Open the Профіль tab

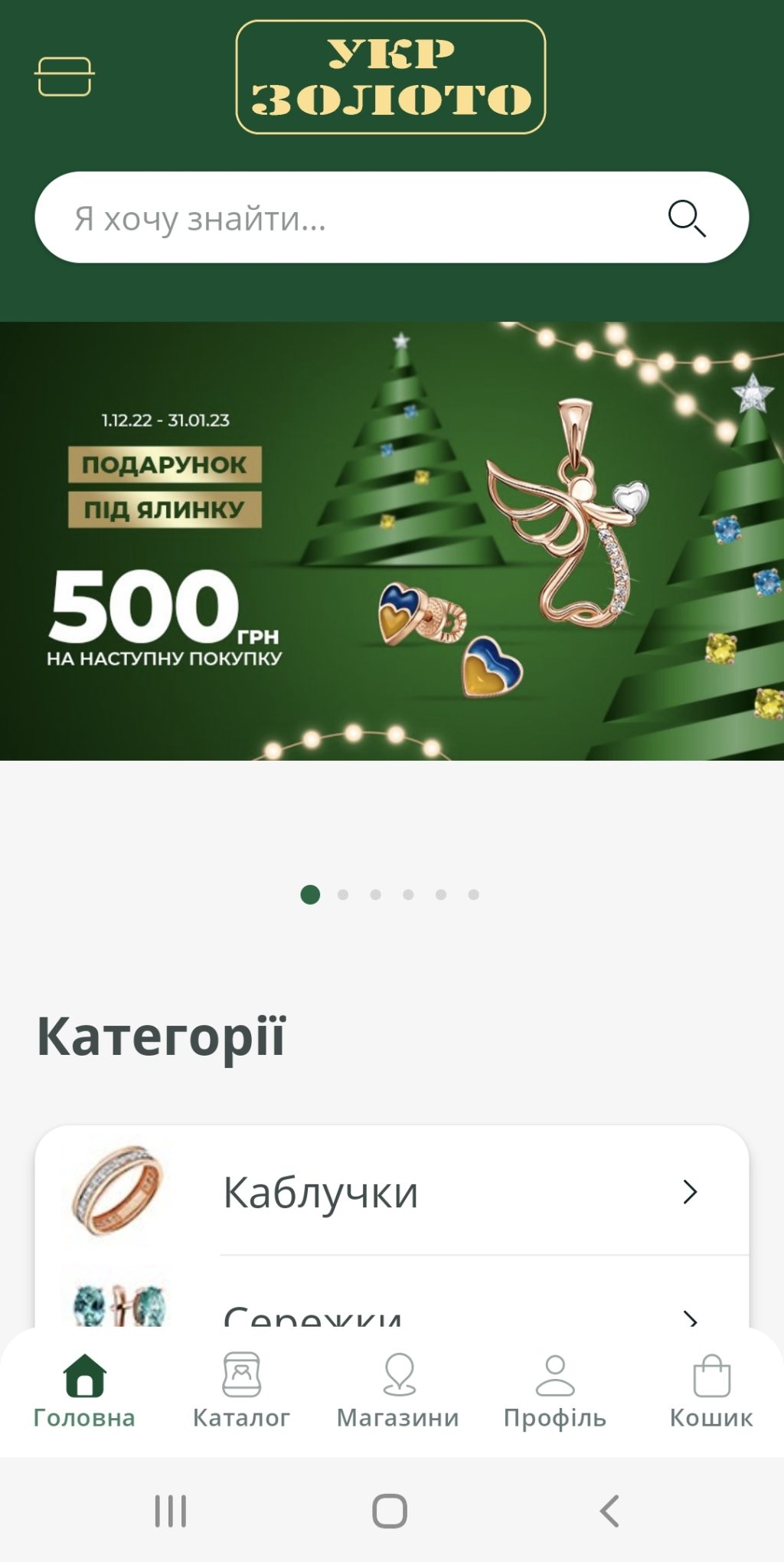click(555, 1390)
